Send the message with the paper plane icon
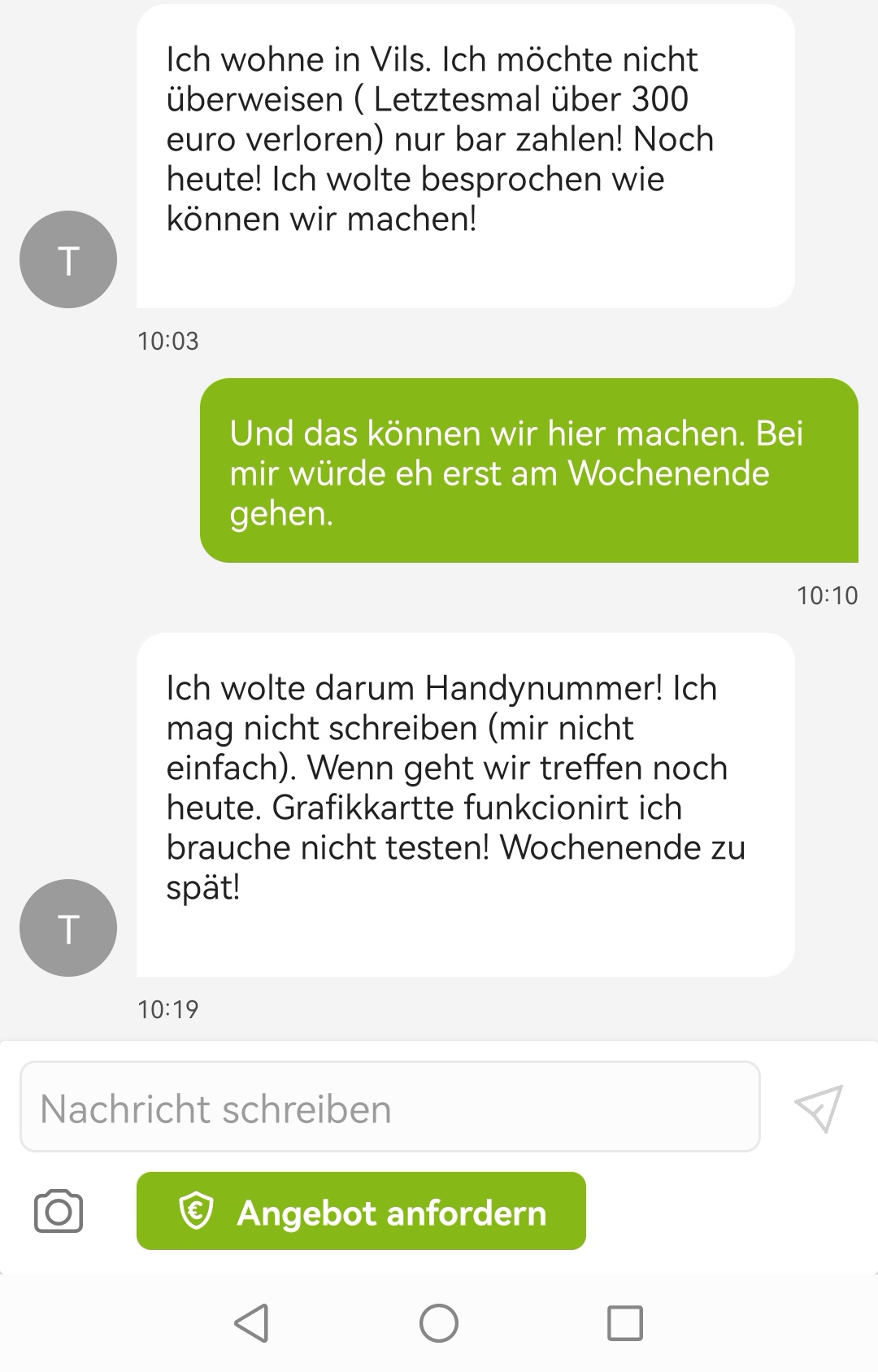 point(819,1108)
